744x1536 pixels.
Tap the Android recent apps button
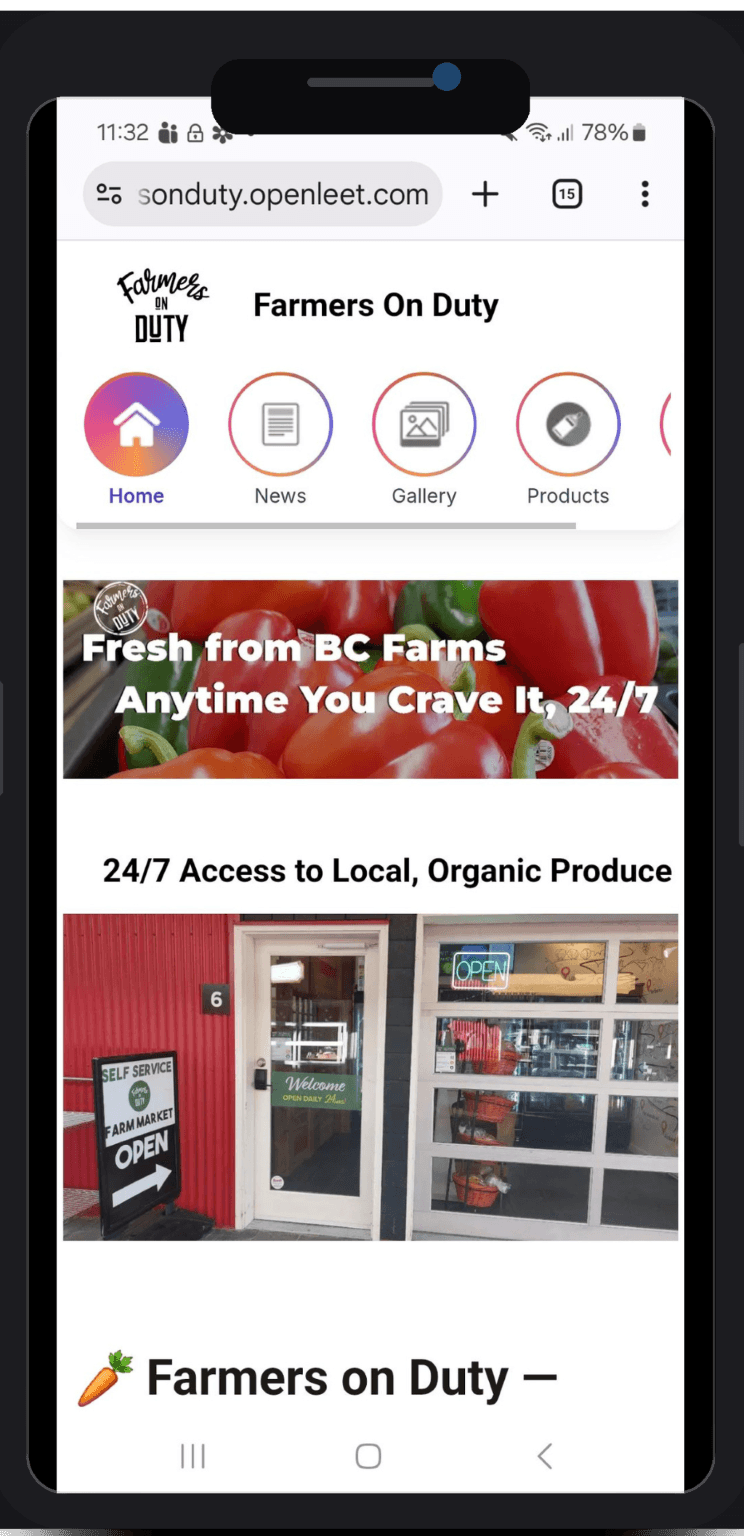click(x=192, y=1456)
